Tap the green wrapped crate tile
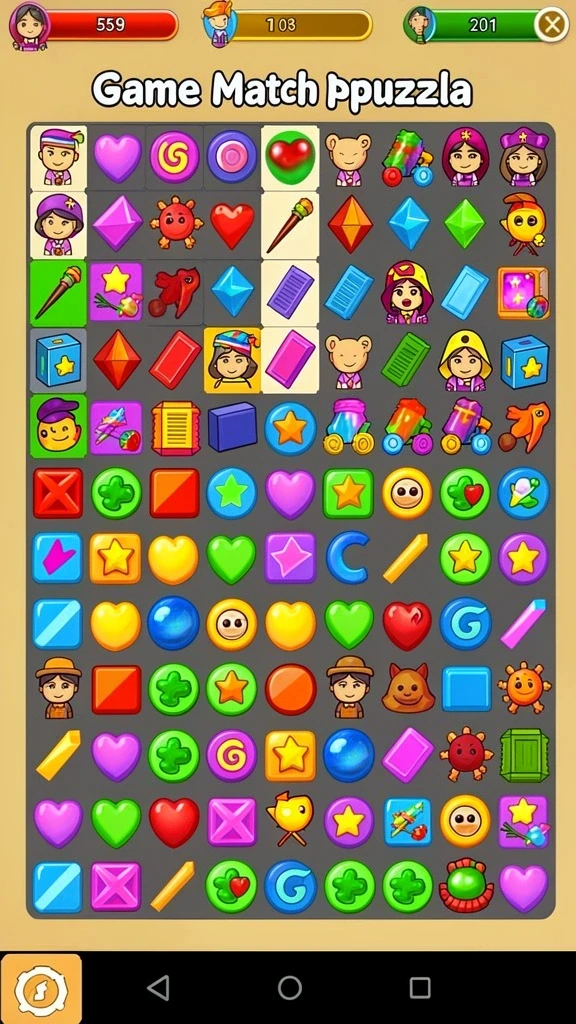Screen dimensions: 576x1024 point(524,755)
